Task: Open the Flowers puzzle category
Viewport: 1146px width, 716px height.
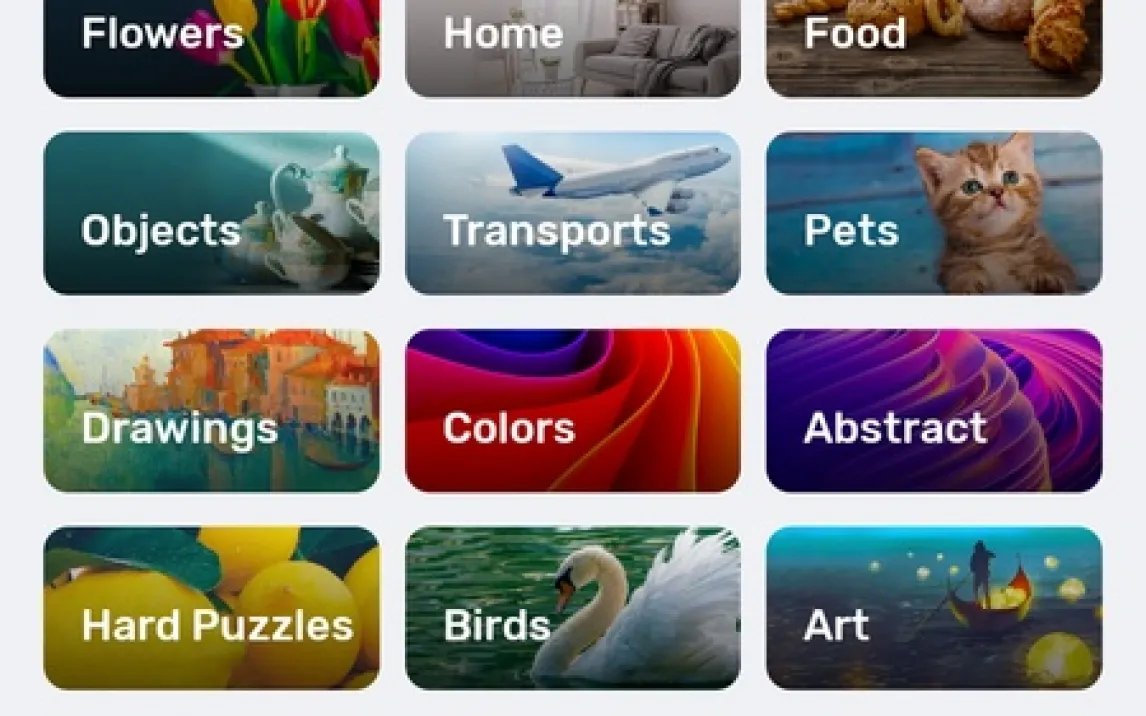Action: tap(211, 46)
